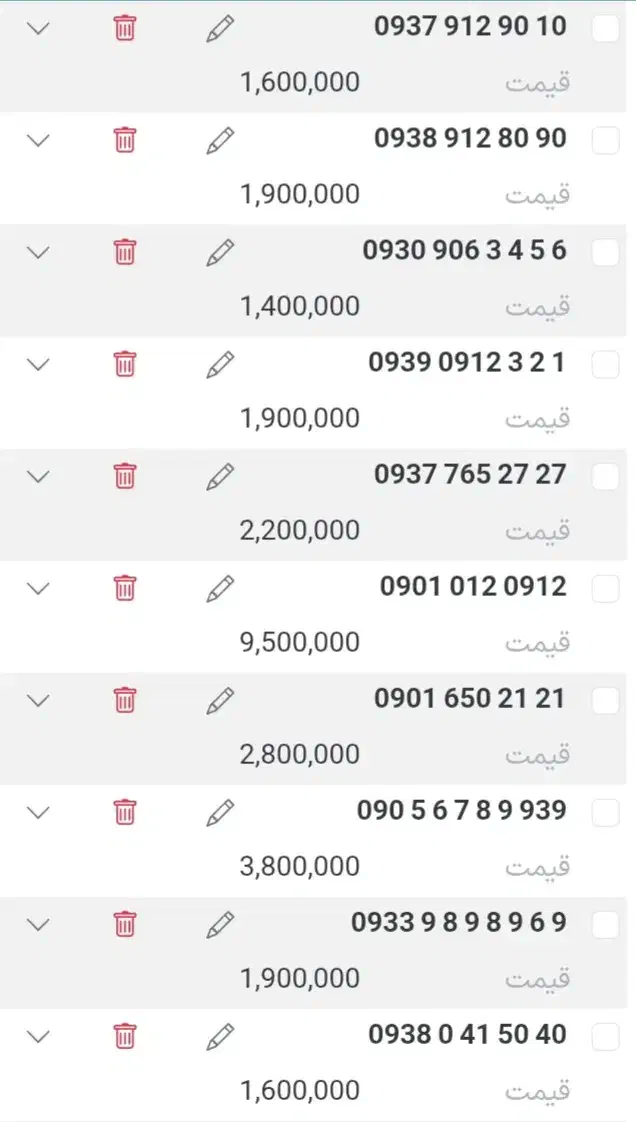Check the box for 0939 0912 3 2 1
The image size is (636, 1122).
(x=606, y=365)
